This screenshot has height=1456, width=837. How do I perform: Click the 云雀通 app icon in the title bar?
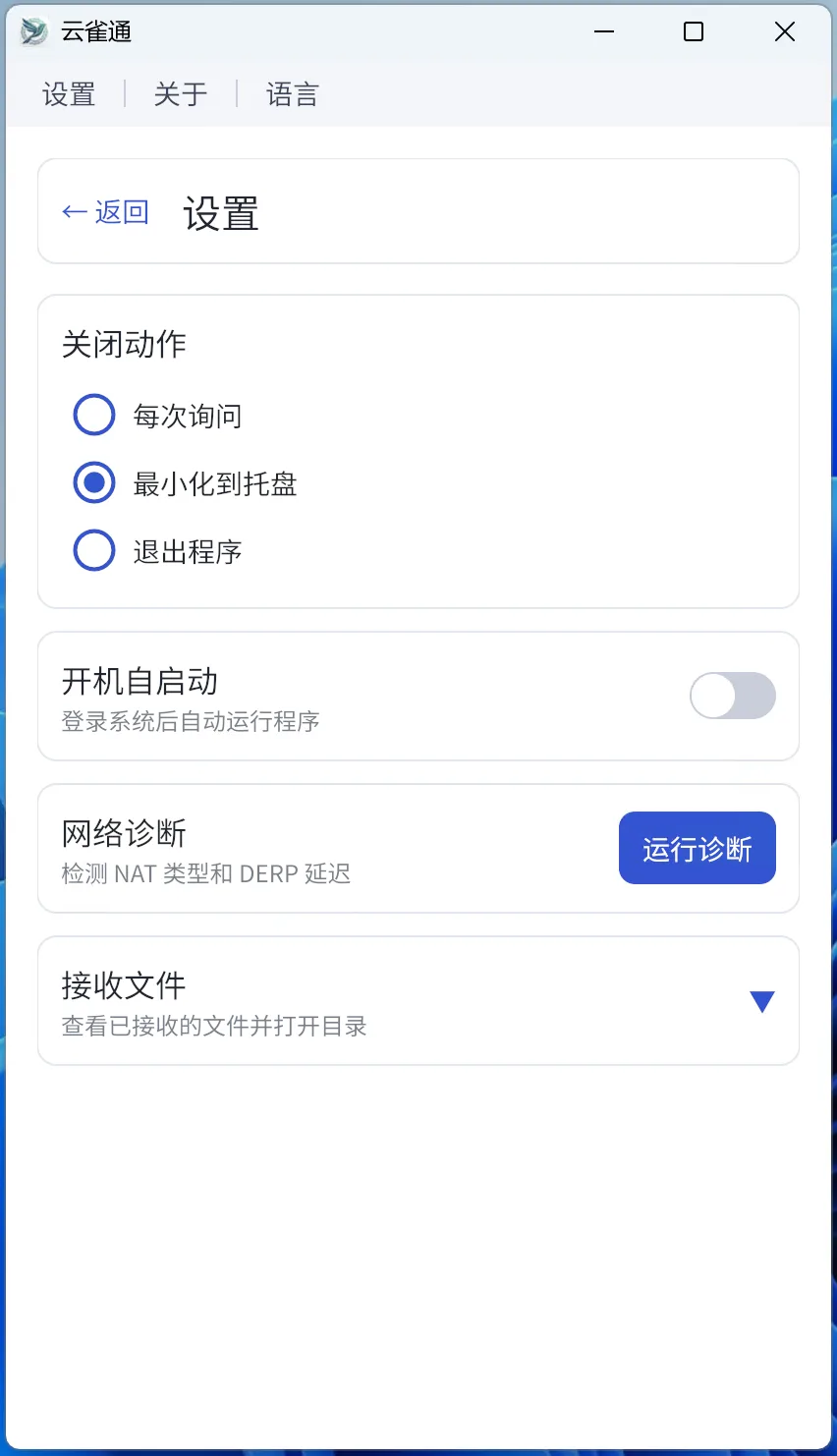tap(32, 31)
